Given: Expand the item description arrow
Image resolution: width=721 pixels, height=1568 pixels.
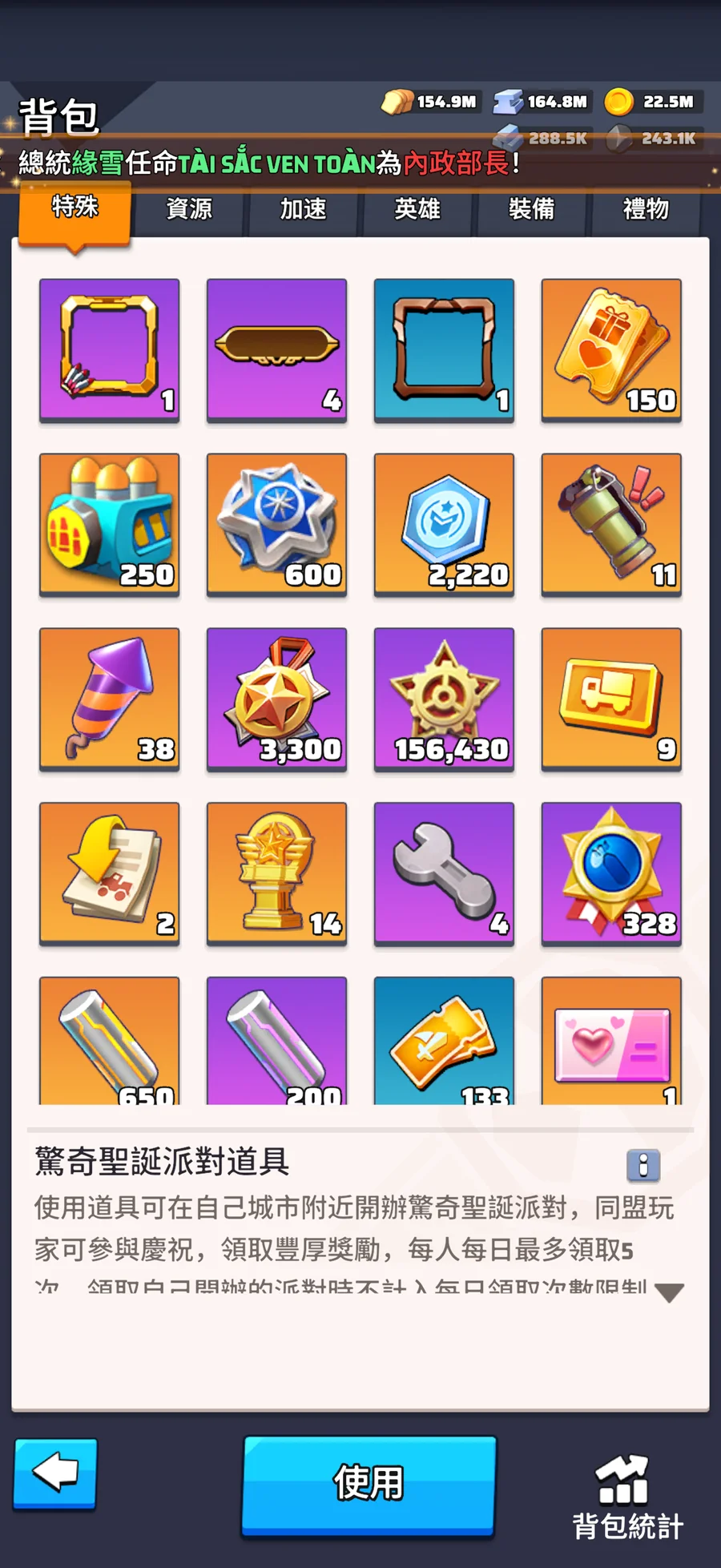Looking at the screenshot, I should click(x=669, y=1292).
